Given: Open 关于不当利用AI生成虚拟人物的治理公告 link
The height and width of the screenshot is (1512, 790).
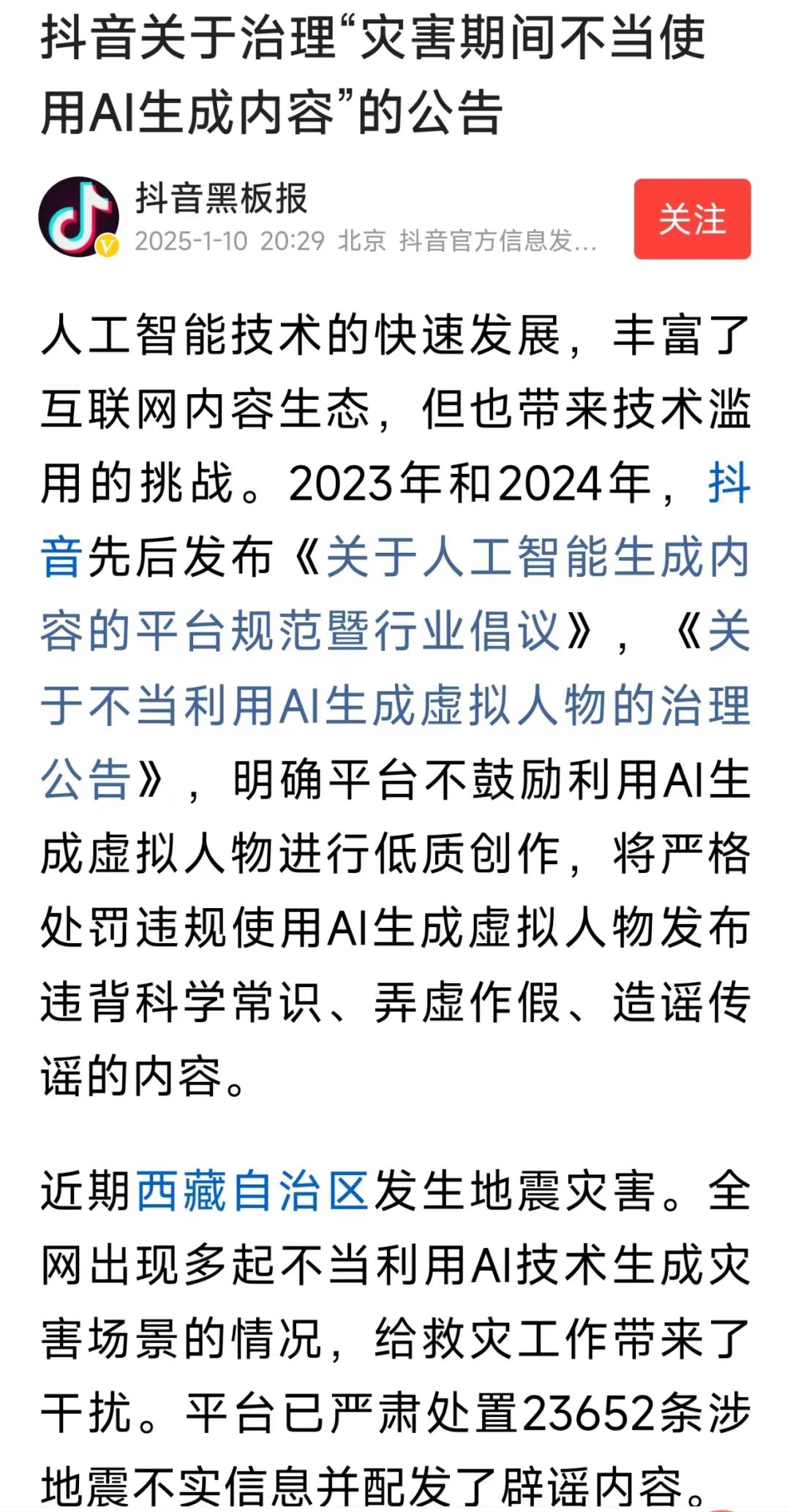Looking at the screenshot, I should pos(395,706).
